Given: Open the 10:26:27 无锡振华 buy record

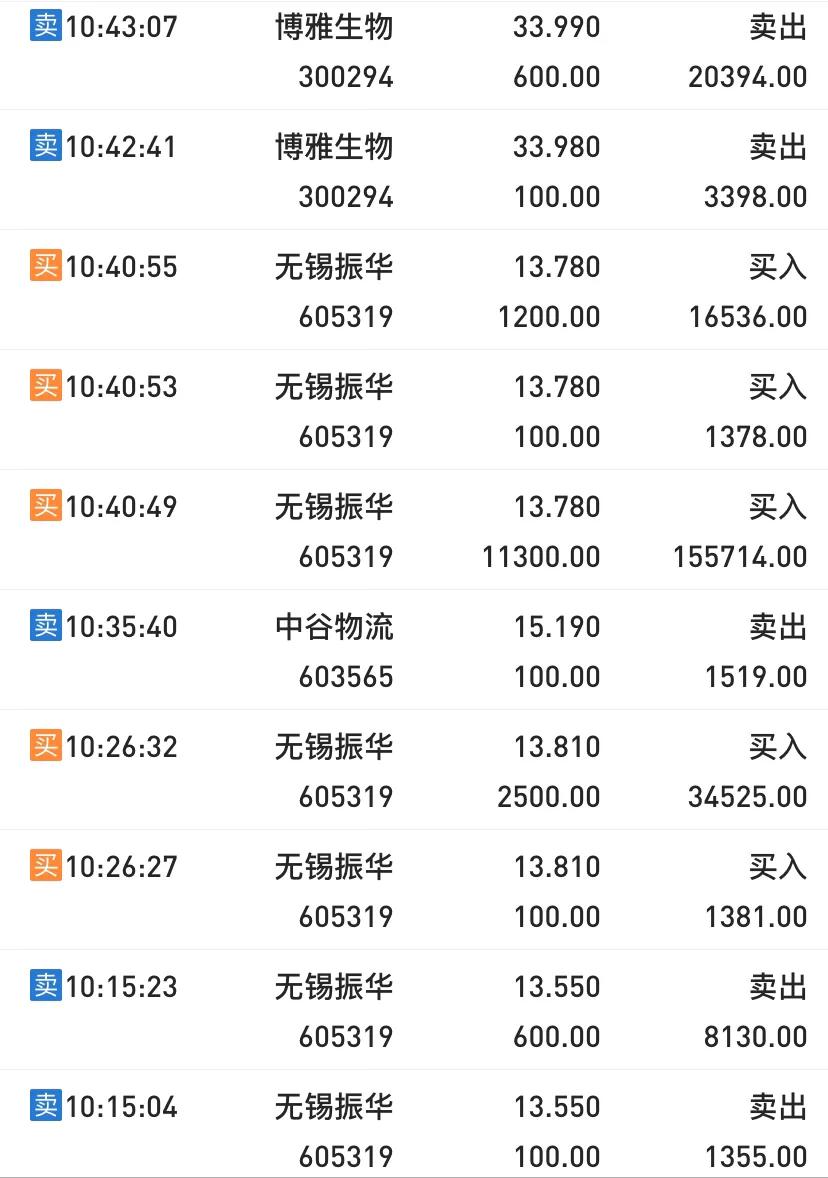Looking at the screenshot, I should coord(414,891).
